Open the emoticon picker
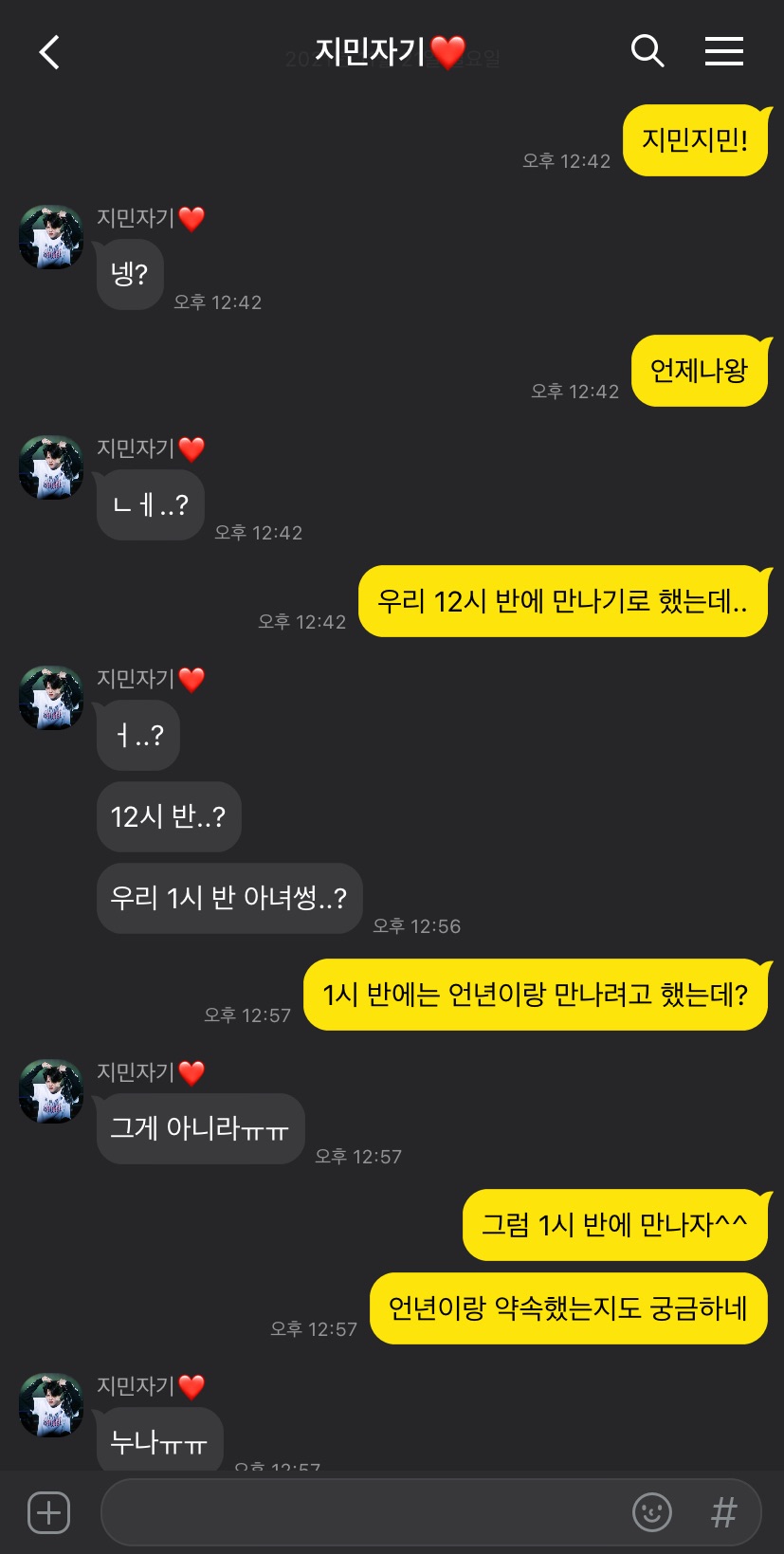Image resolution: width=784 pixels, height=1554 pixels. [x=652, y=1512]
